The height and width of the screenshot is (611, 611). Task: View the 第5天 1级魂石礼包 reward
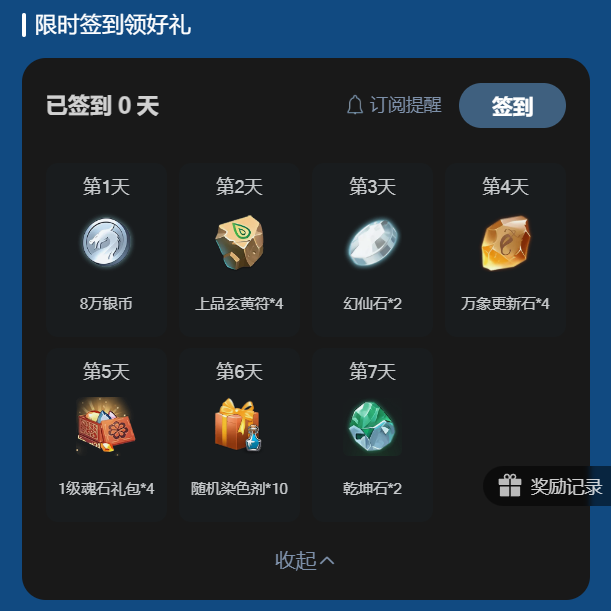(106, 428)
